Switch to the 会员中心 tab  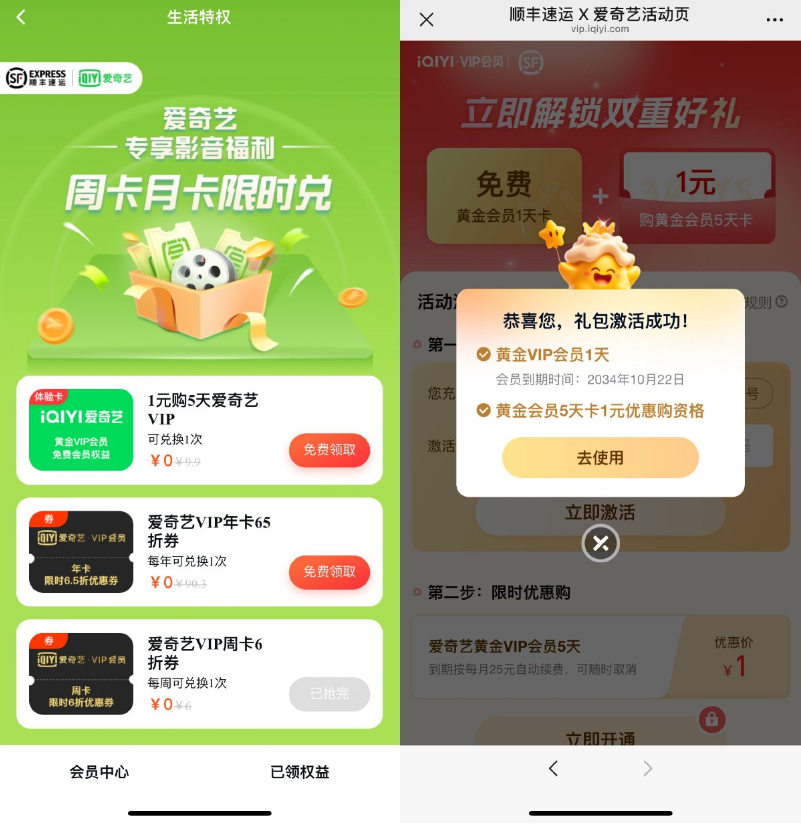99,772
